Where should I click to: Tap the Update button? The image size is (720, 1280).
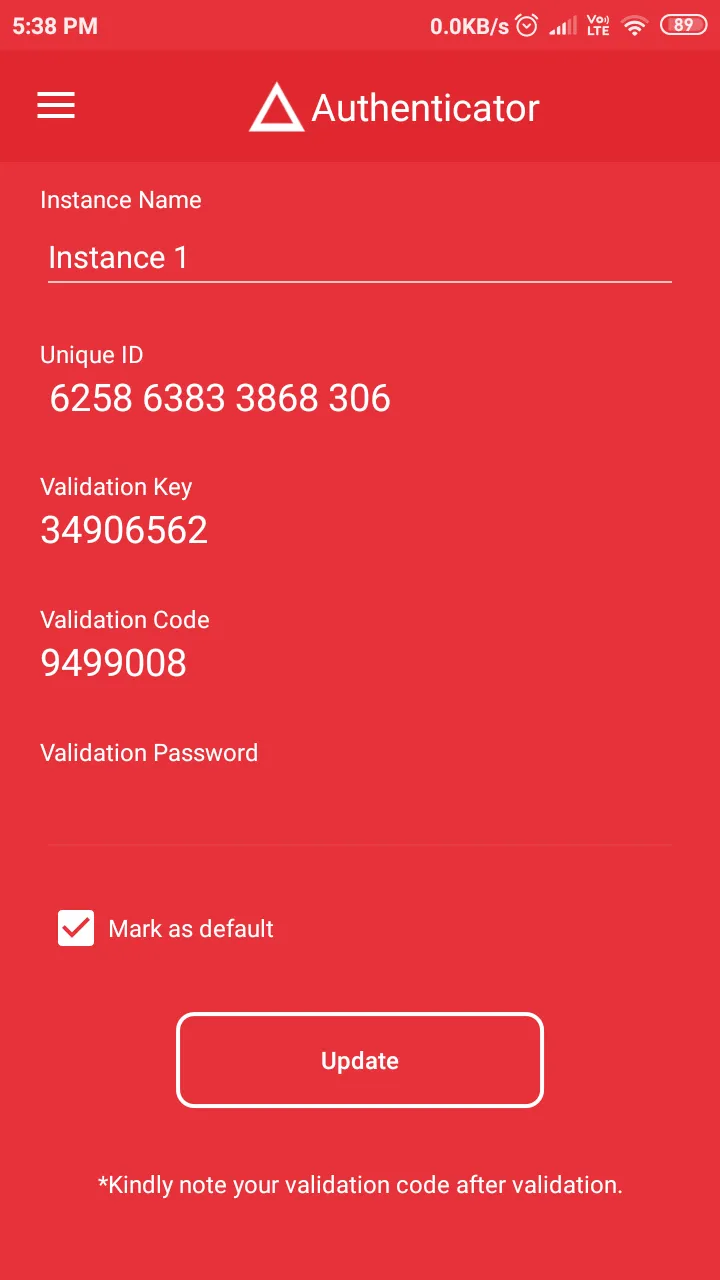[360, 1060]
